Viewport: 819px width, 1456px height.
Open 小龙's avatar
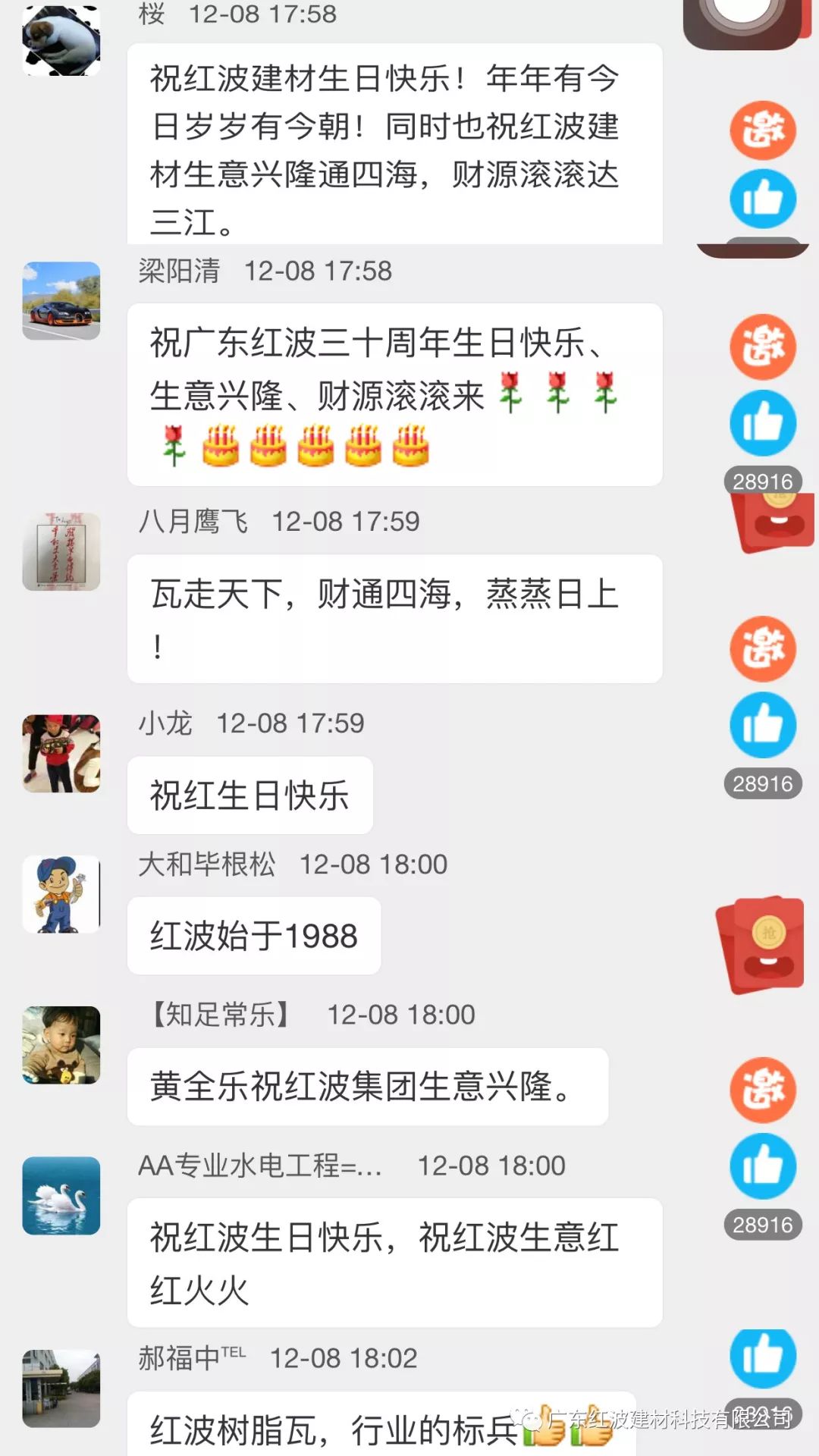(x=61, y=754)
